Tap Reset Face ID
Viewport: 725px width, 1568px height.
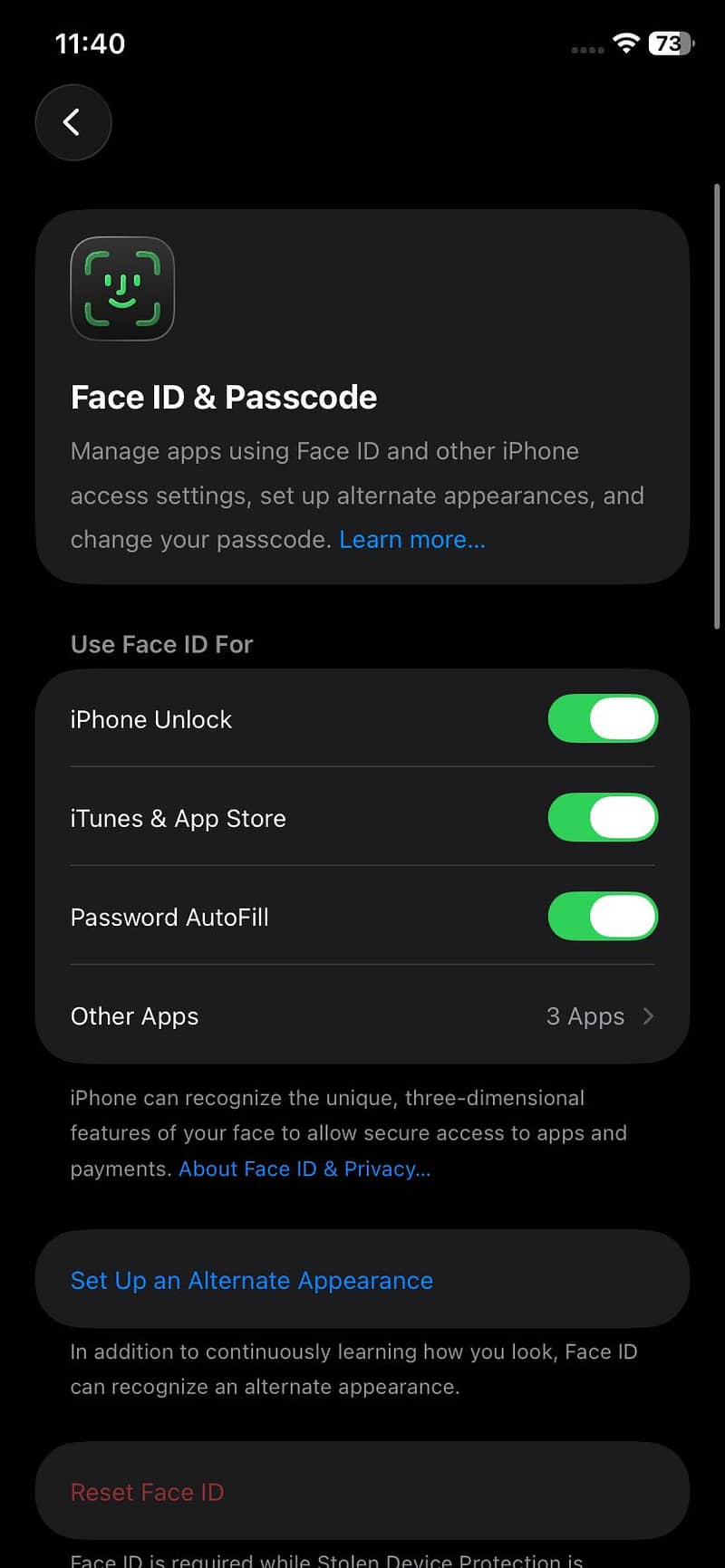(147, 1491)
